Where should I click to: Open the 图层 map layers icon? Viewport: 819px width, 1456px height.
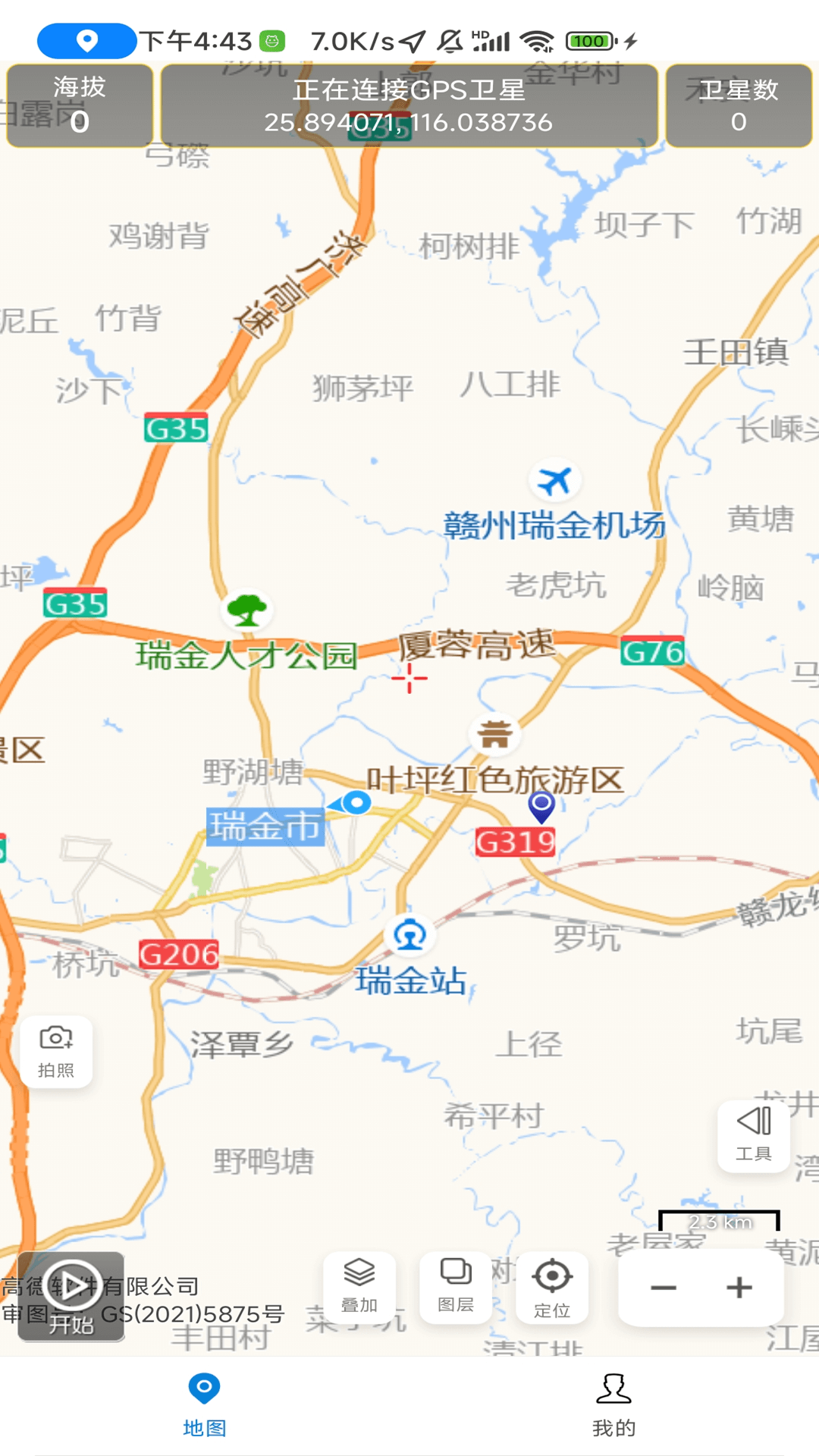(x=456, y=1287)
